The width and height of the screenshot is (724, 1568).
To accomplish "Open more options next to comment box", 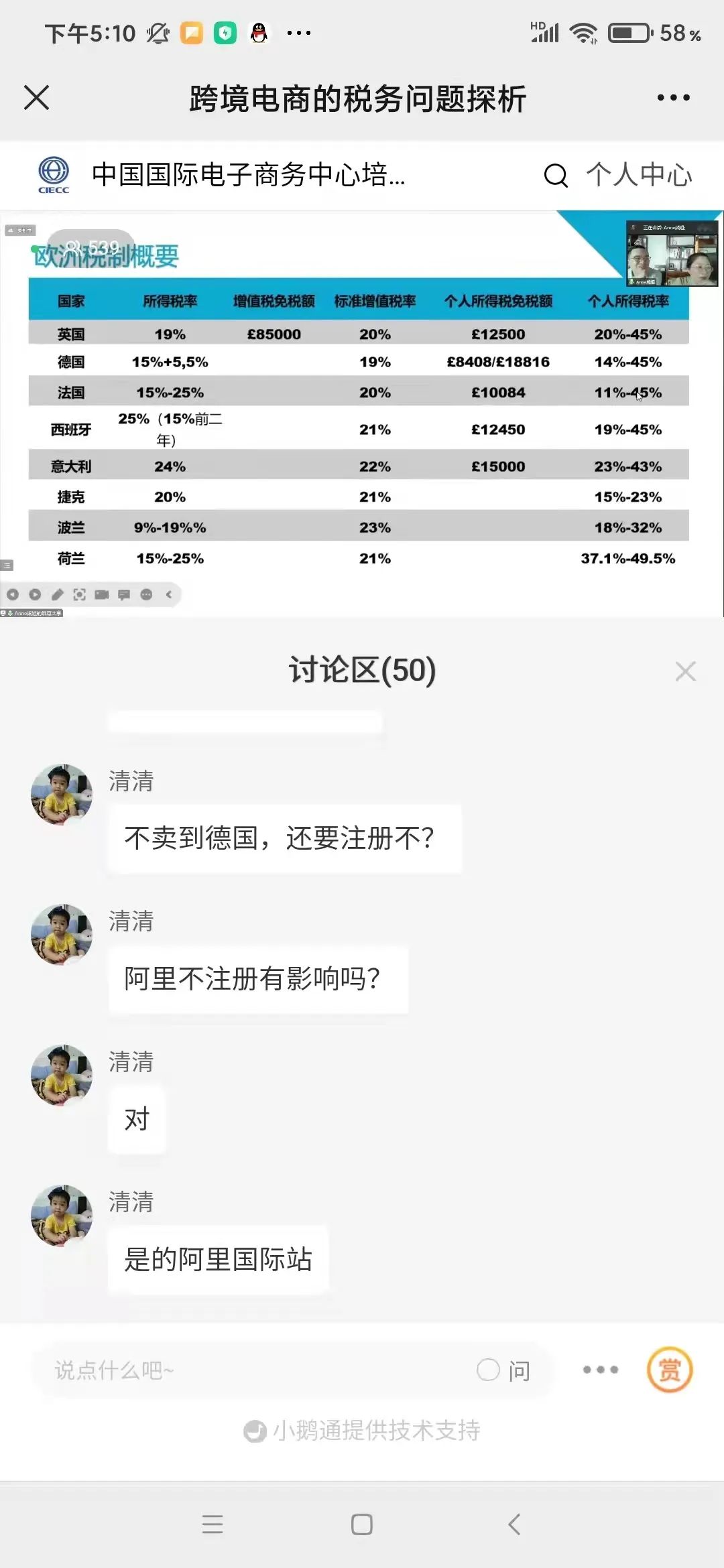I will pyautogui.click(x=600, y=1370).
